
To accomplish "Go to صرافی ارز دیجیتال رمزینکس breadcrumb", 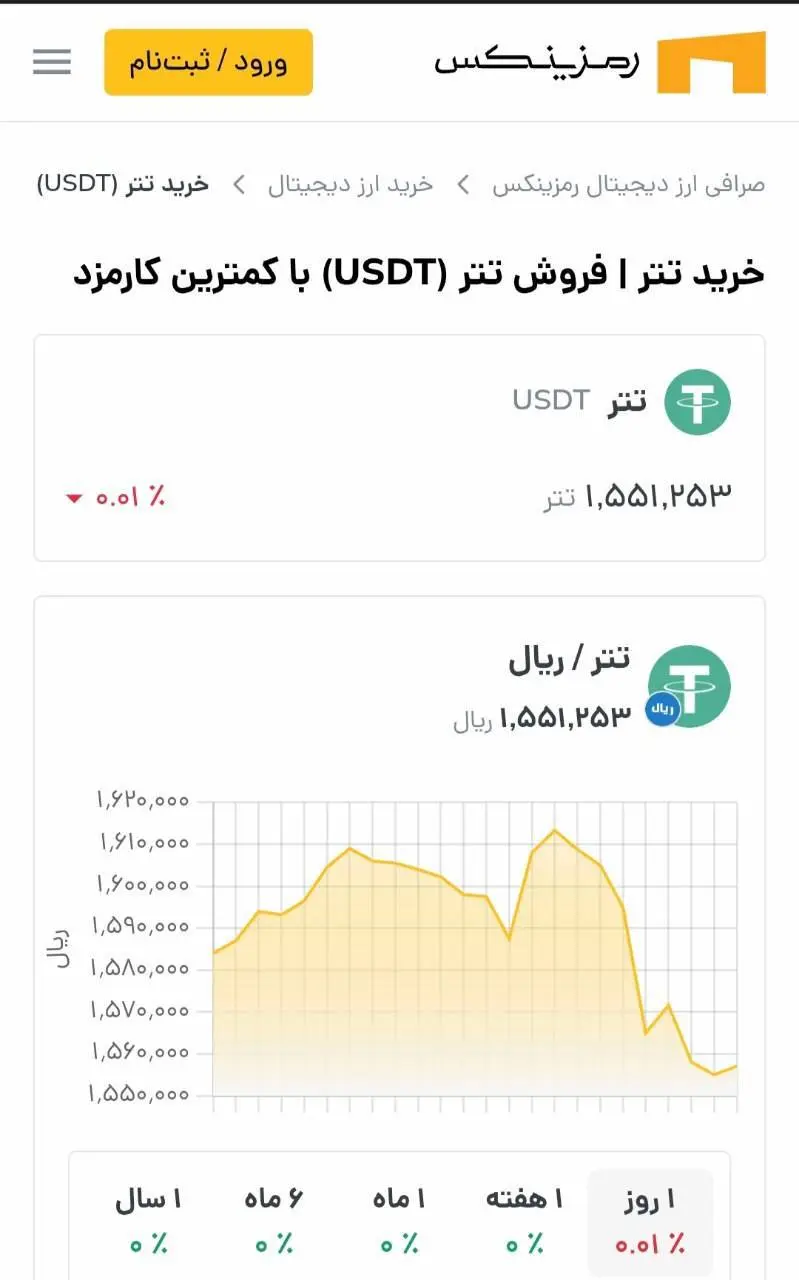I will click(628, 185).
